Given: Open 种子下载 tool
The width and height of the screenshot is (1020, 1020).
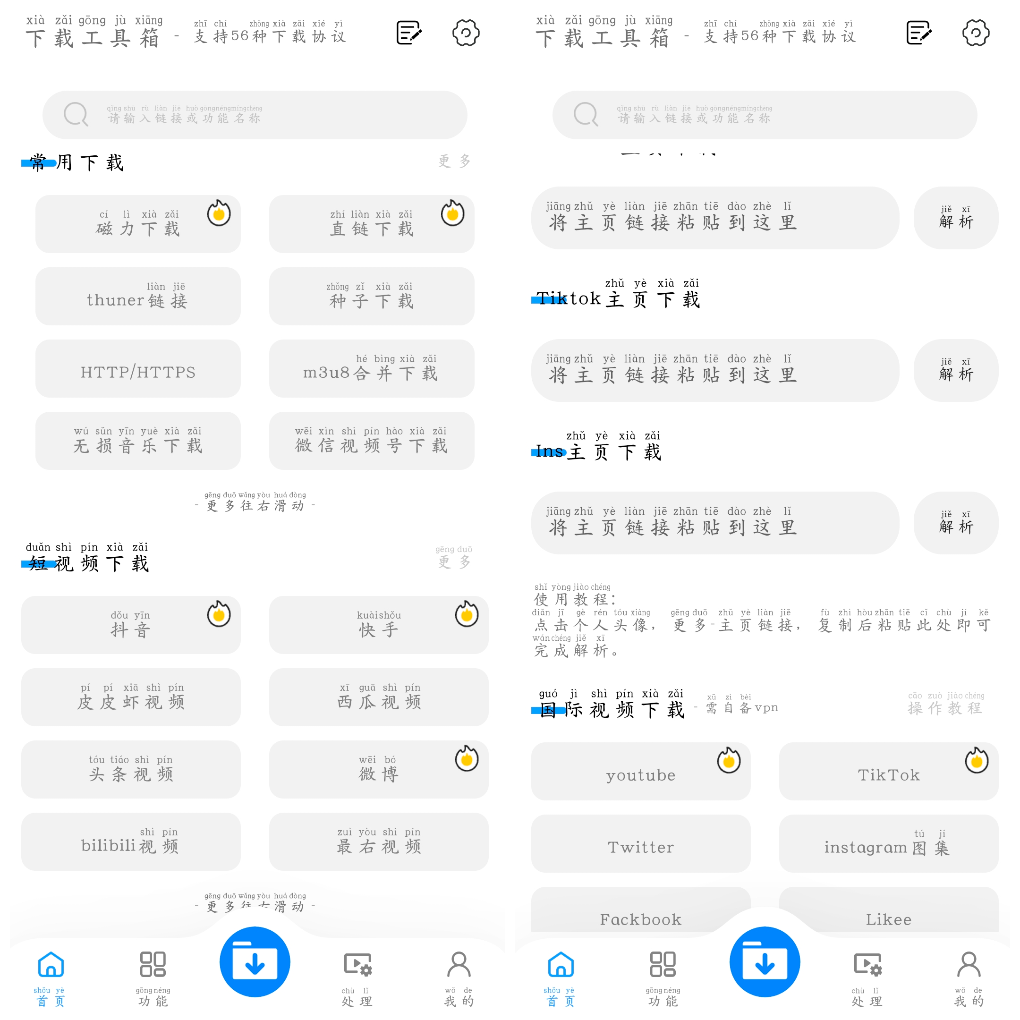Looking at the screenshot, I should pos(371,297).
